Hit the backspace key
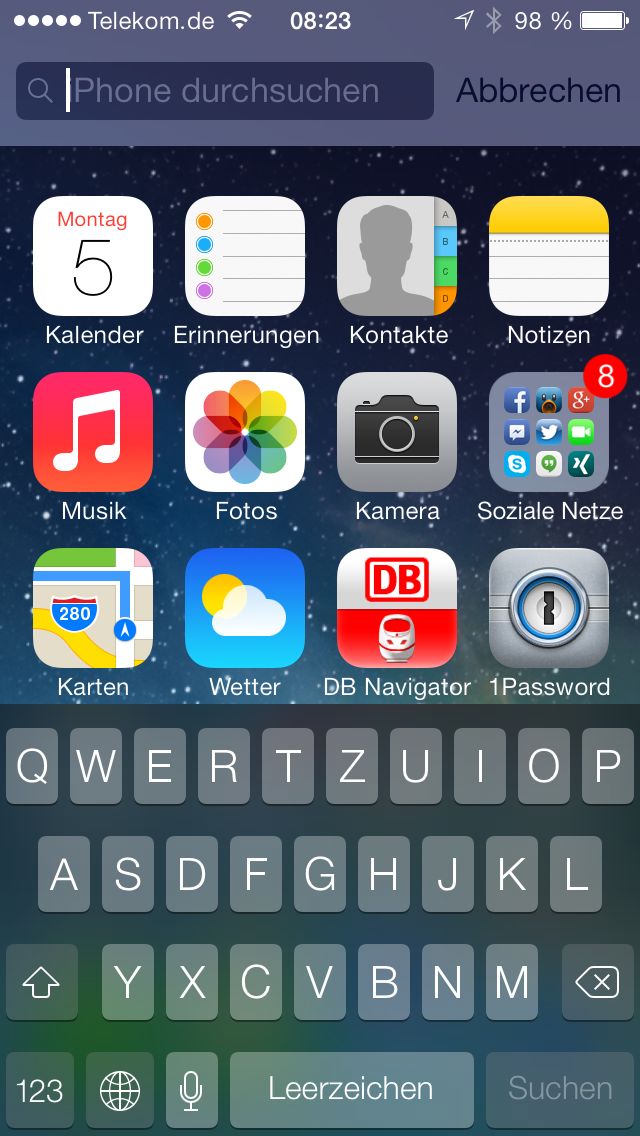 [x=598, y=982]
